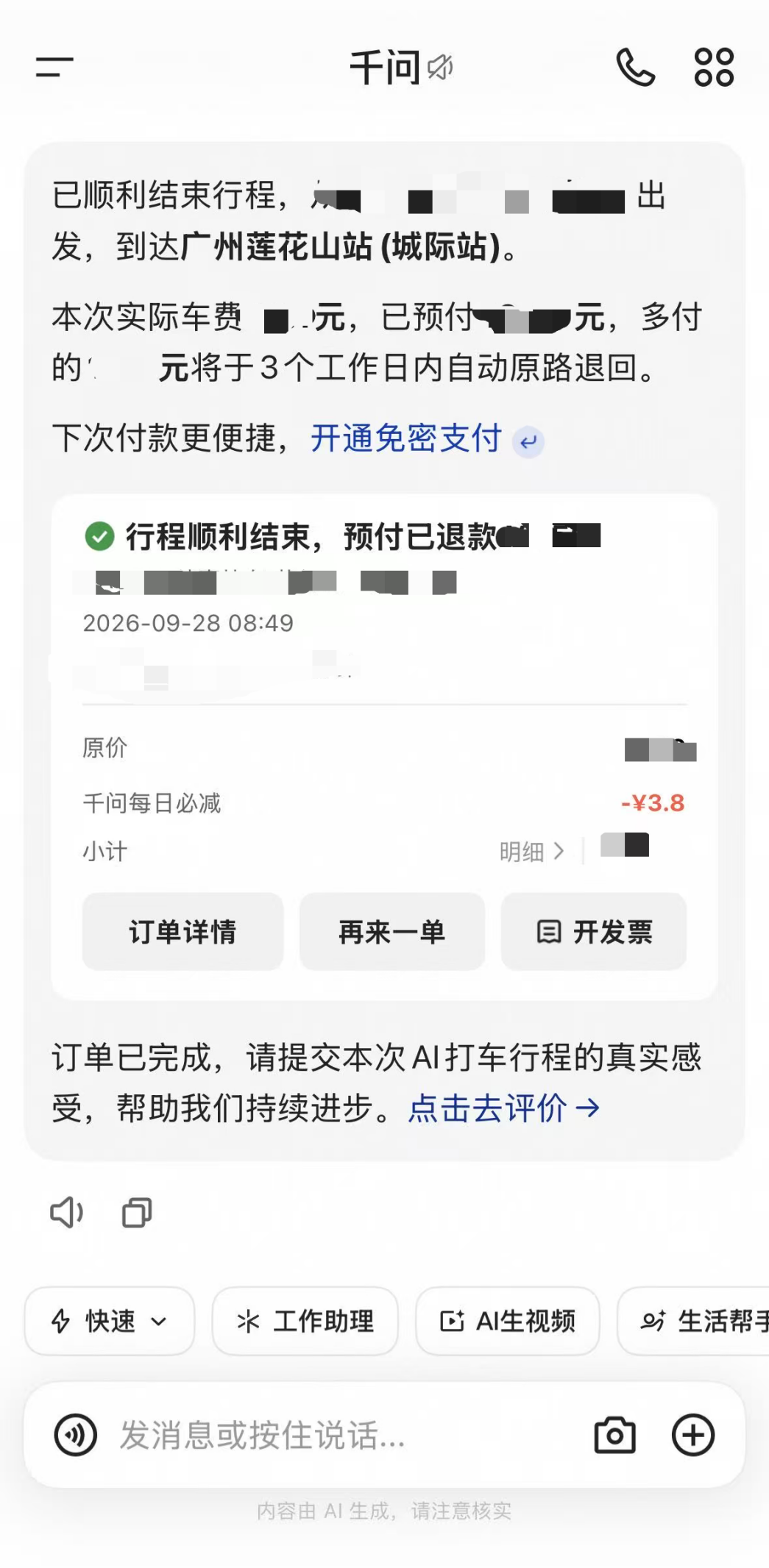Screen dimensions: 769x1568
Task: Expand the 明细 fee breakdown
Action: (x=532, y=852)
